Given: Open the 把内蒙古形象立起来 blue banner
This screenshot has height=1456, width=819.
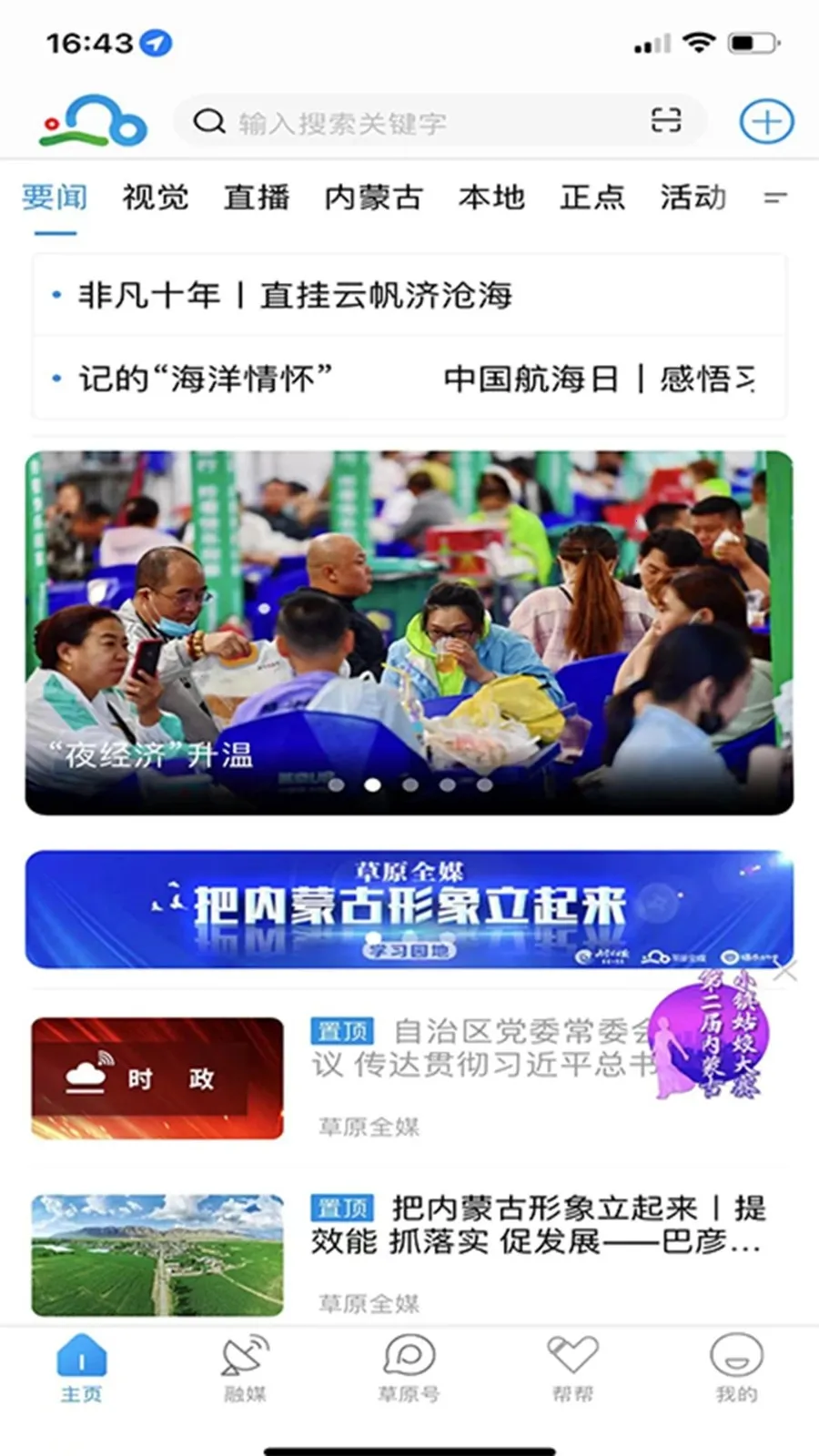Looking at the screenshot, I should coord(409,908).
